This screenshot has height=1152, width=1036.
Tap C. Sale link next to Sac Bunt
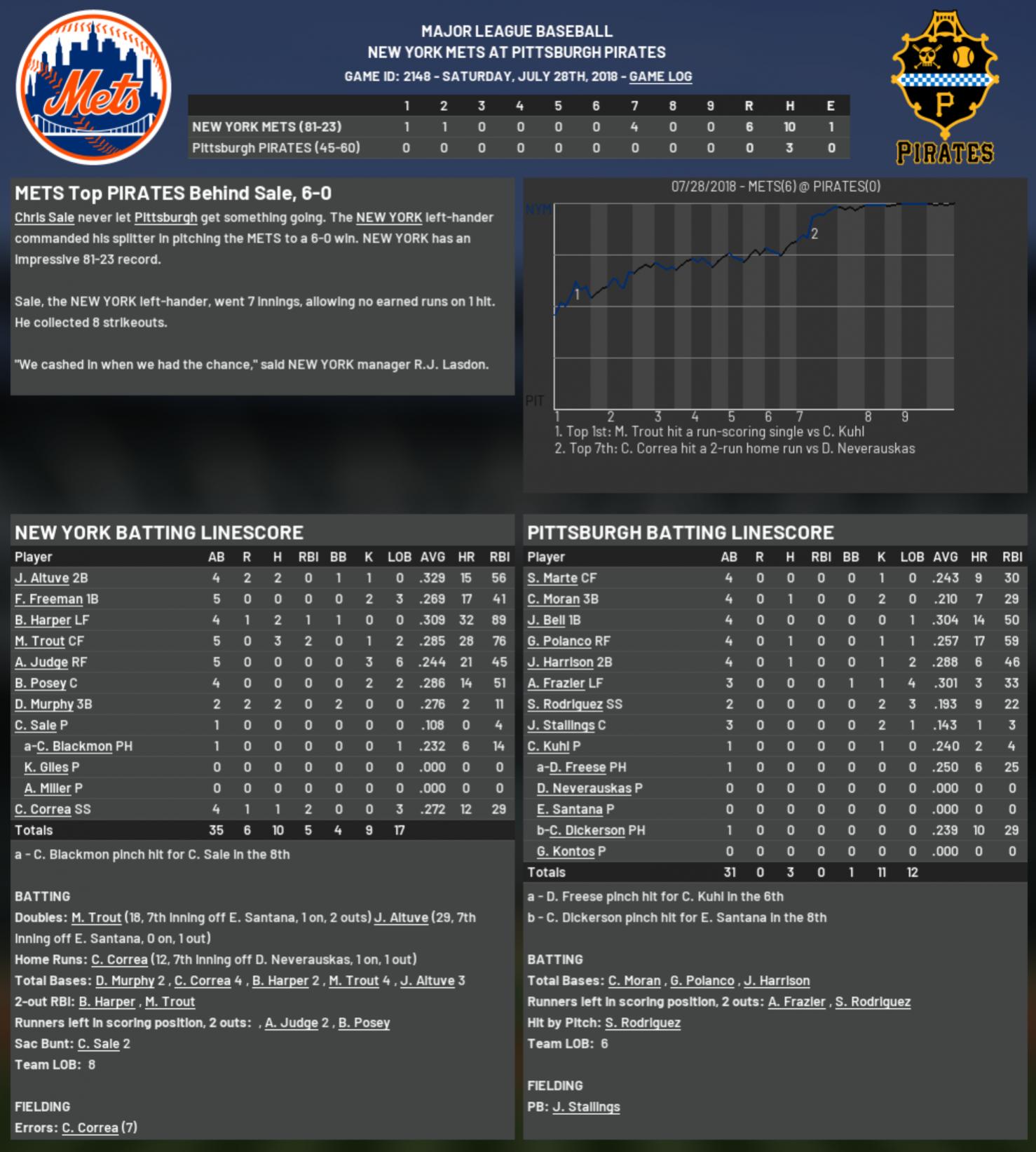coord(98,1043)
